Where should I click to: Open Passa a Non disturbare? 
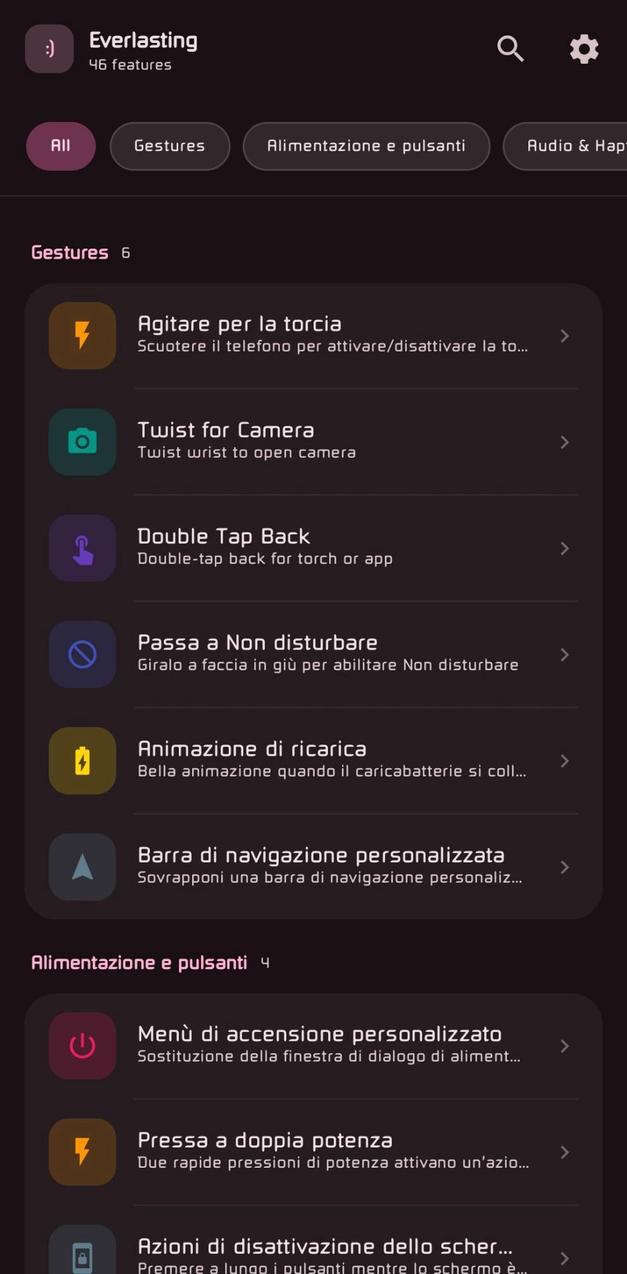[x=313, y=654]
